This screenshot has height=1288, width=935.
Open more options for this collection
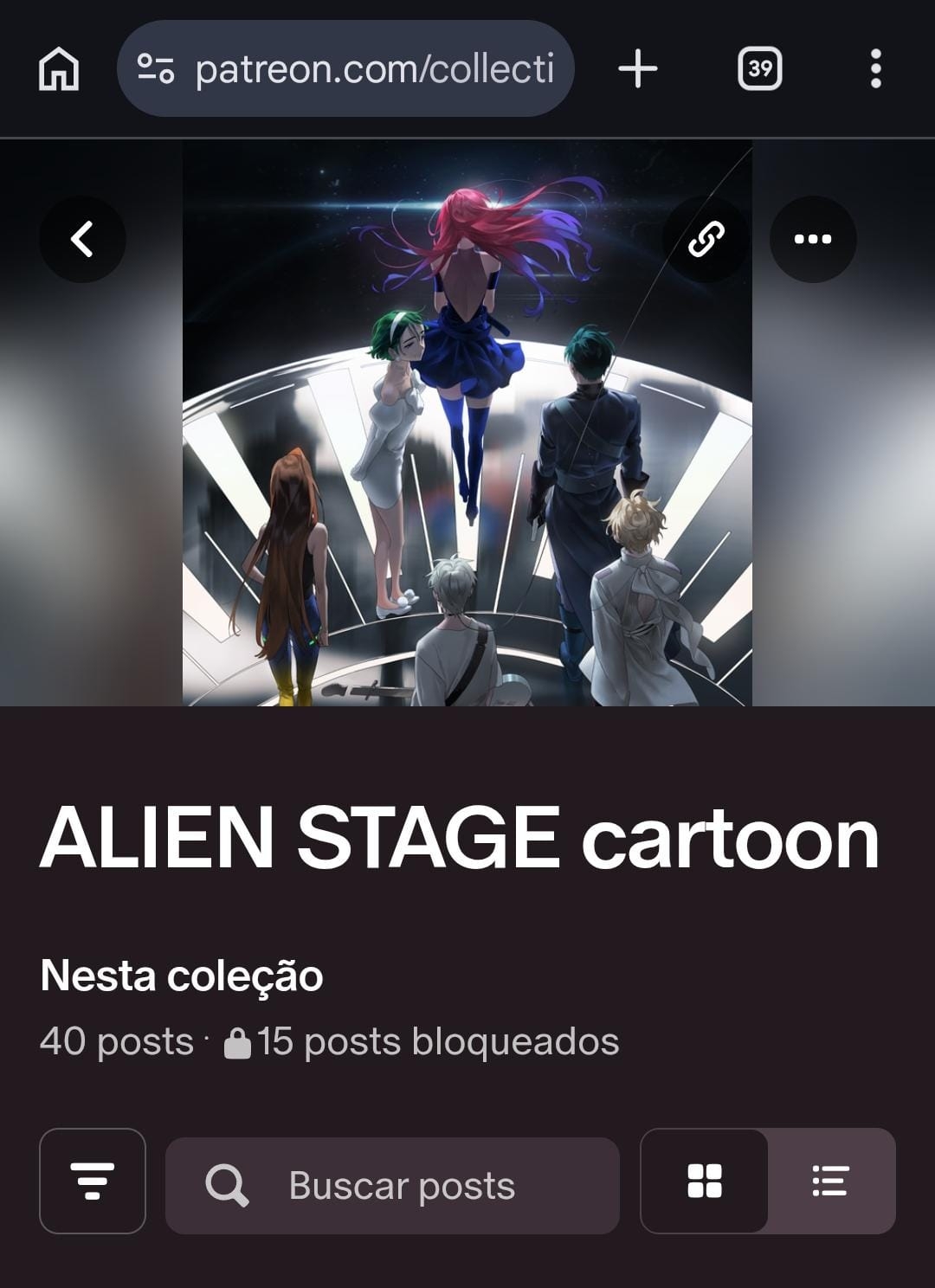(x=813, y=239)
